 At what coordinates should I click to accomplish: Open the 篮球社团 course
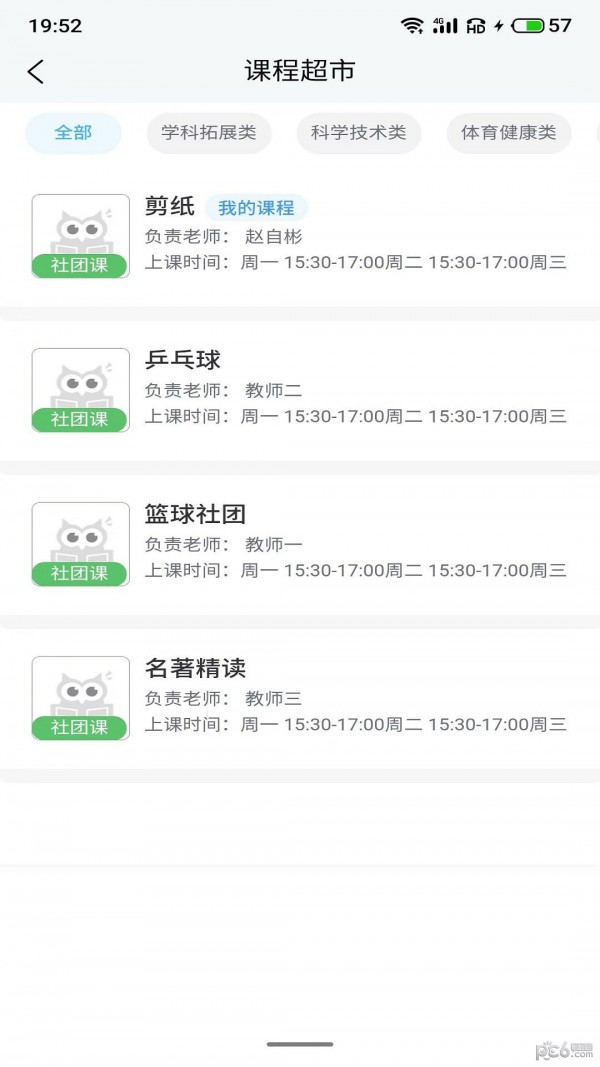click(300, 544)
